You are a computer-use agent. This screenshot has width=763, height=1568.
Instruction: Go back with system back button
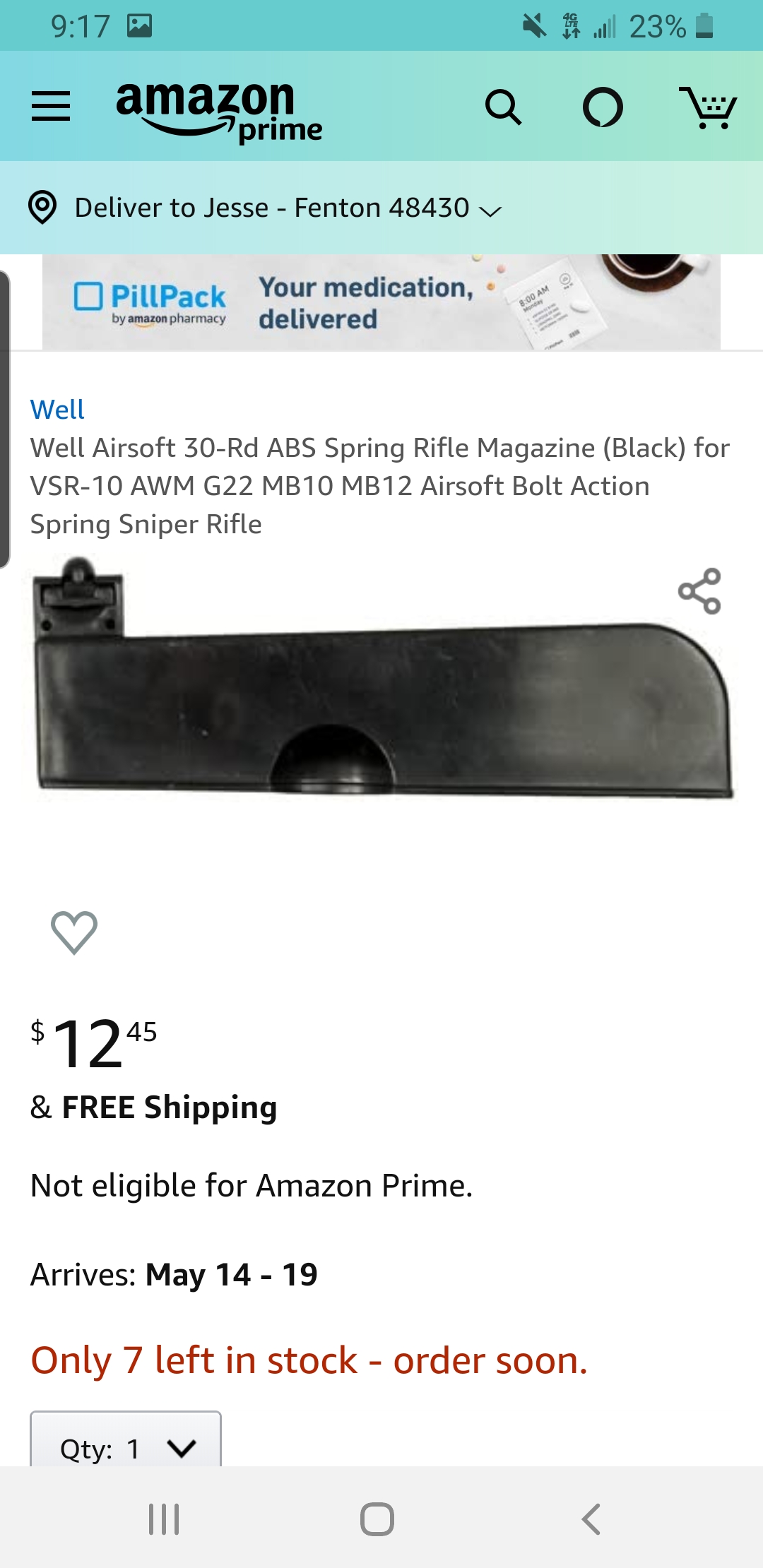[x=591, y=1519]
